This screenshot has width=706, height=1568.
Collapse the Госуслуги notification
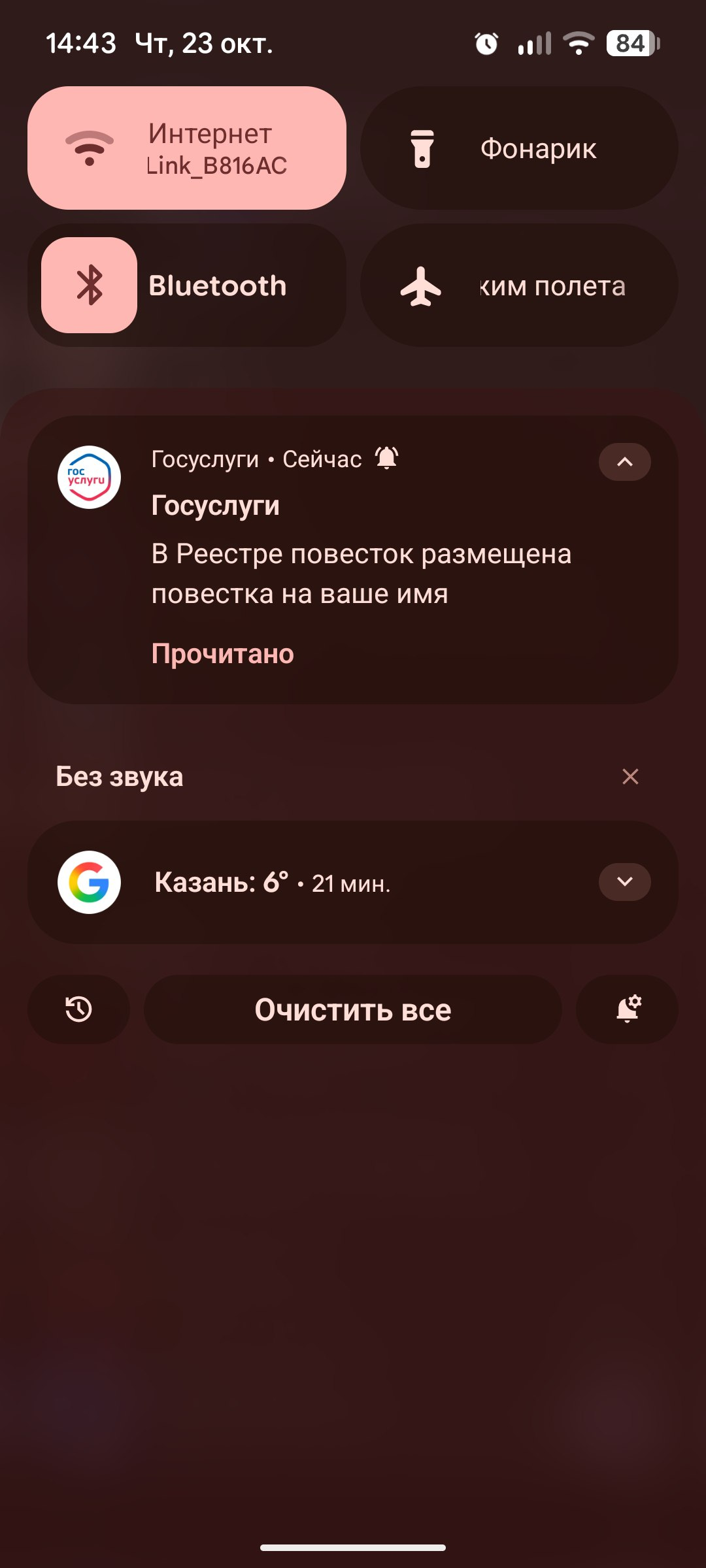tap(624, 462)
